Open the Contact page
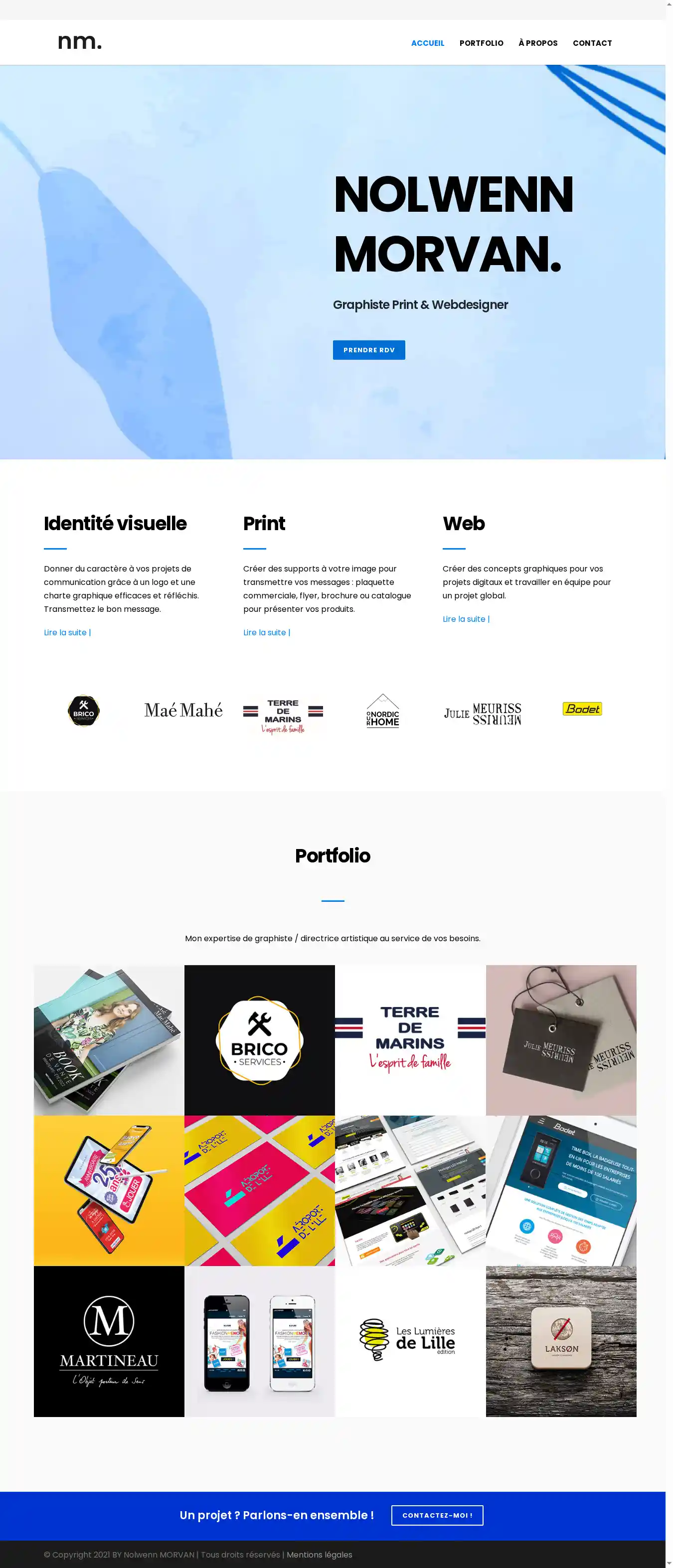 [x=592, y=43]
